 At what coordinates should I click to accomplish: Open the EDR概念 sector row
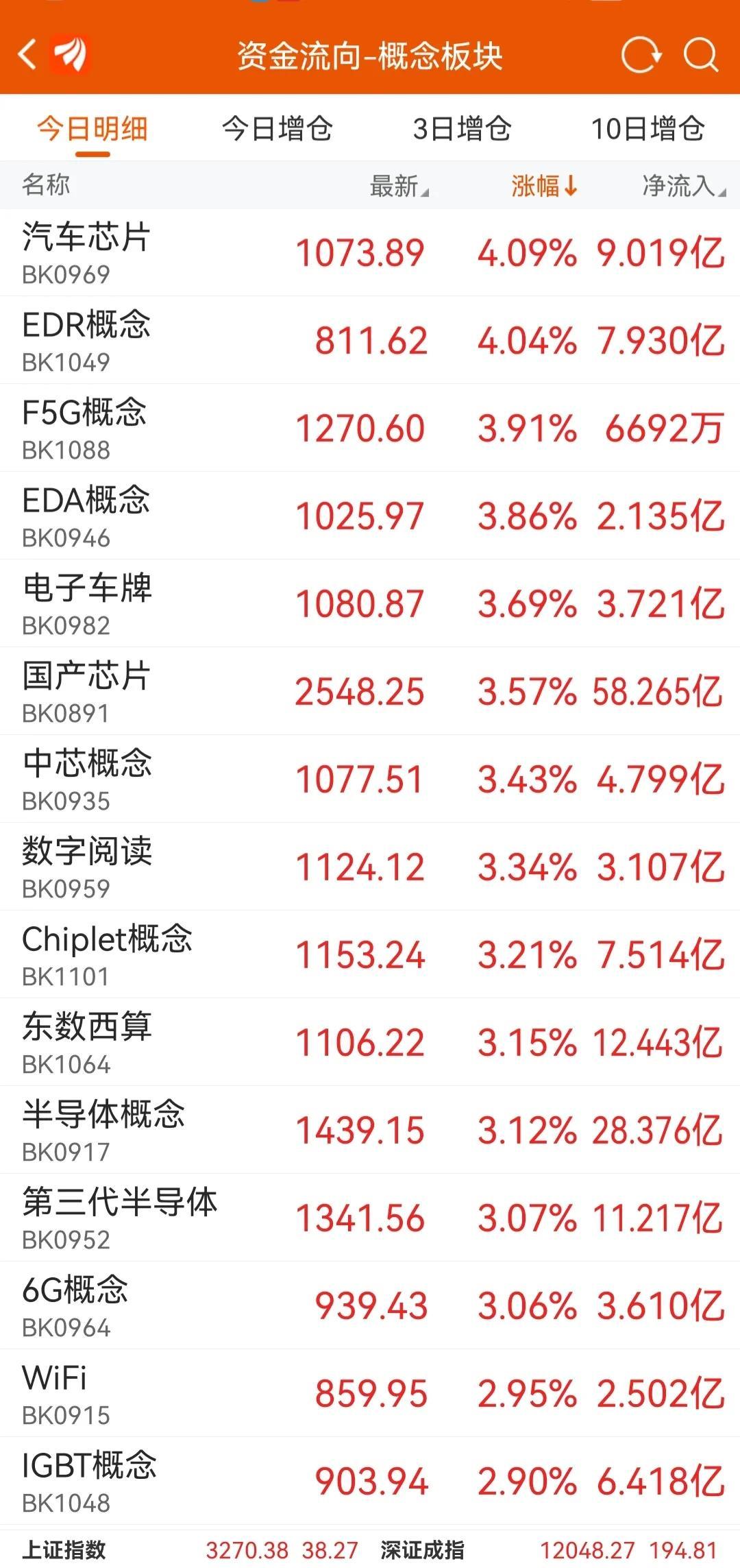(370, 340)
